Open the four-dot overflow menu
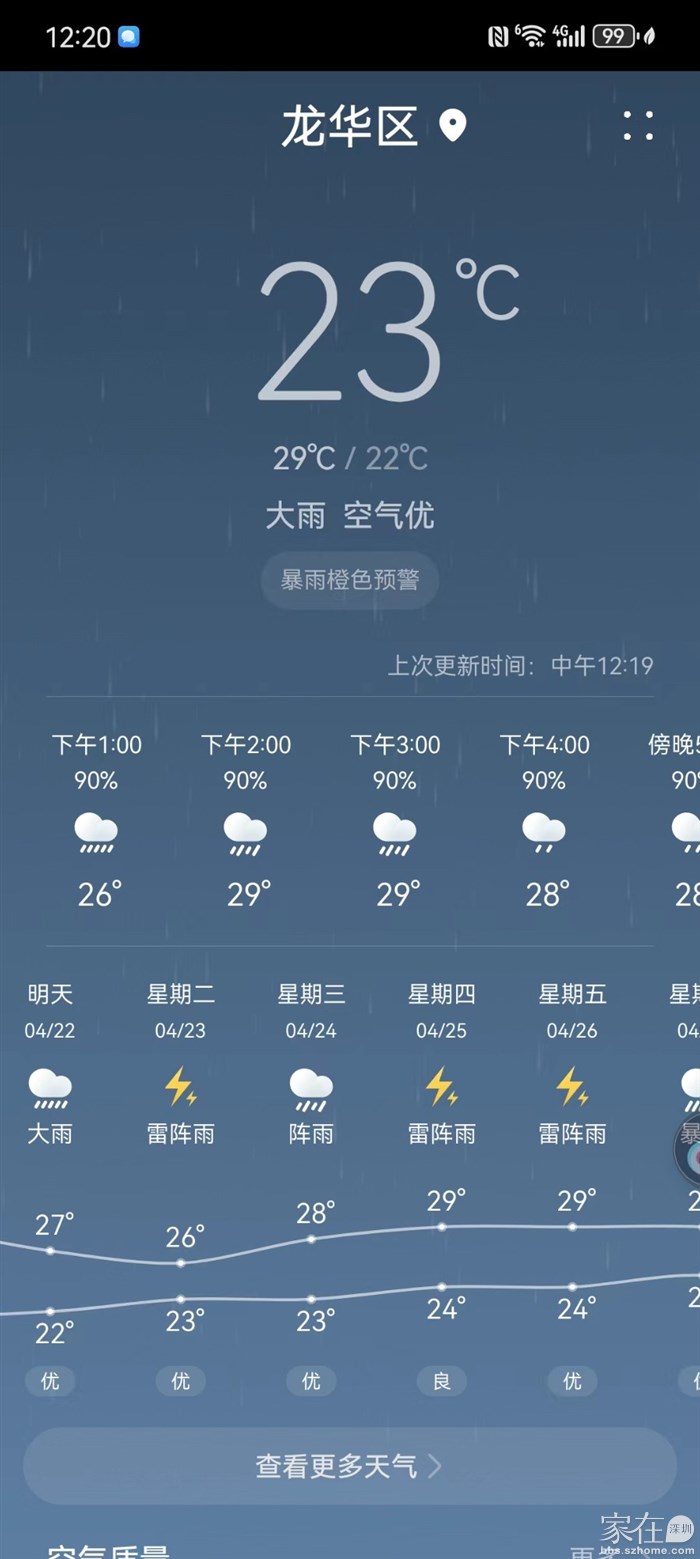Viewport: 700px width, 1559px height. [x=638, y=126]
